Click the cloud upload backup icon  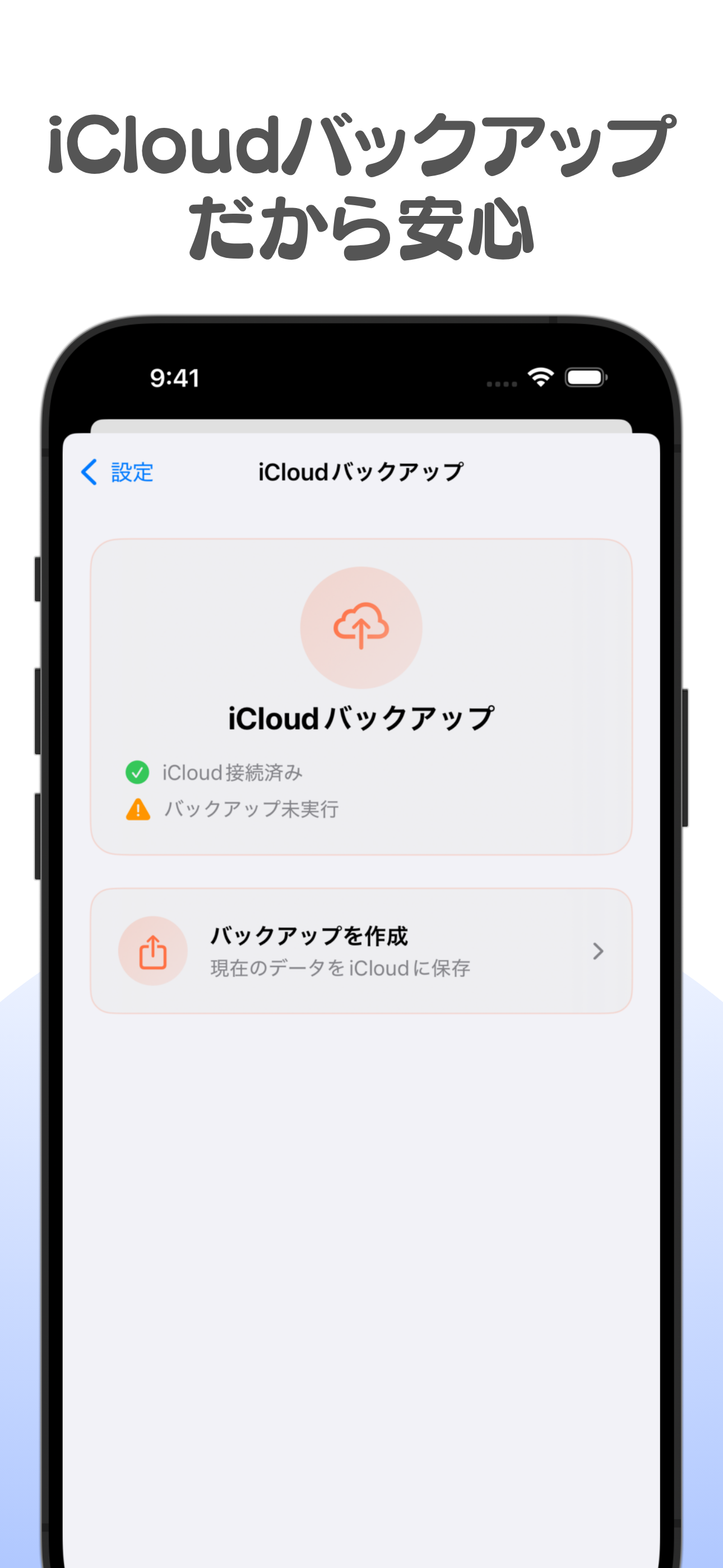point(361,627)
